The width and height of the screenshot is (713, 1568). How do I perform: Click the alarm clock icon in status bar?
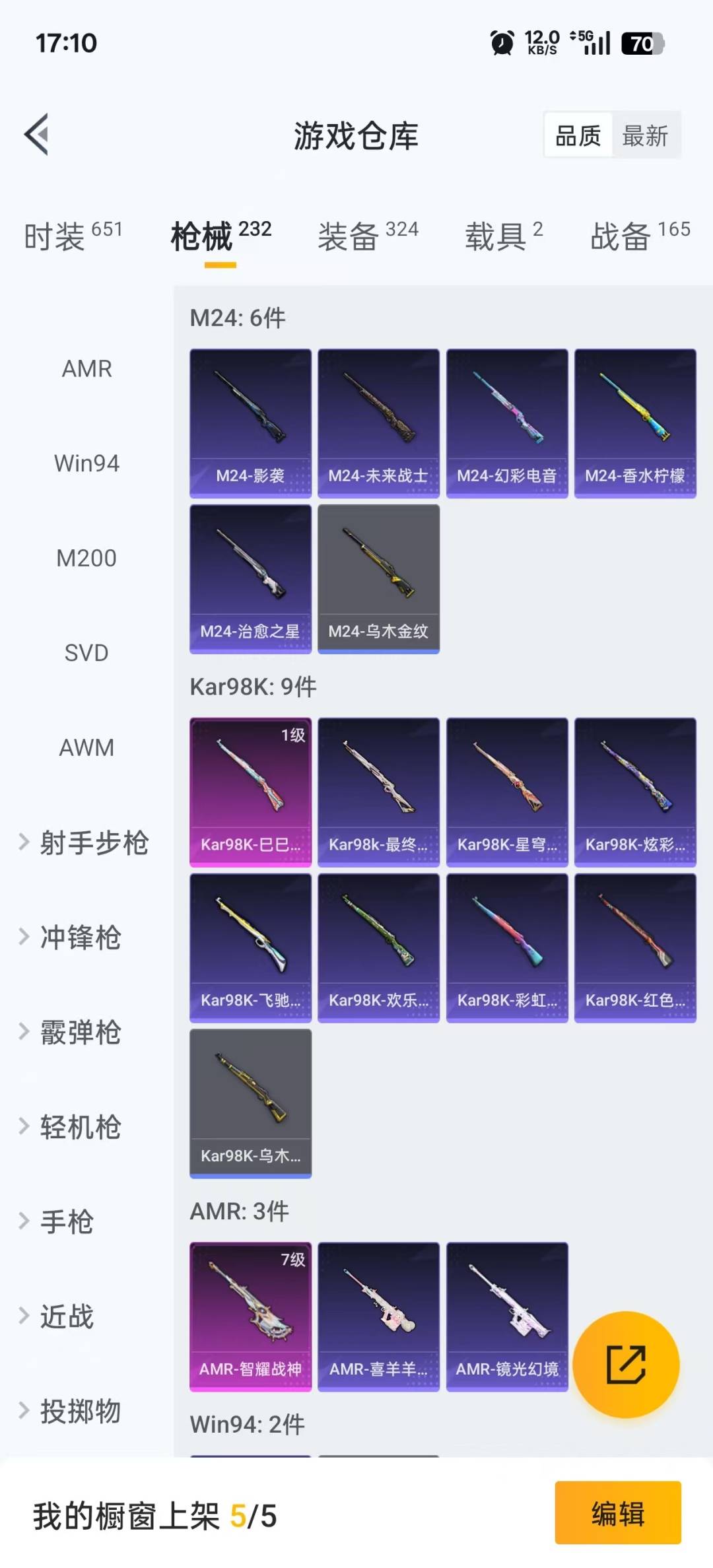coord(502,43)
